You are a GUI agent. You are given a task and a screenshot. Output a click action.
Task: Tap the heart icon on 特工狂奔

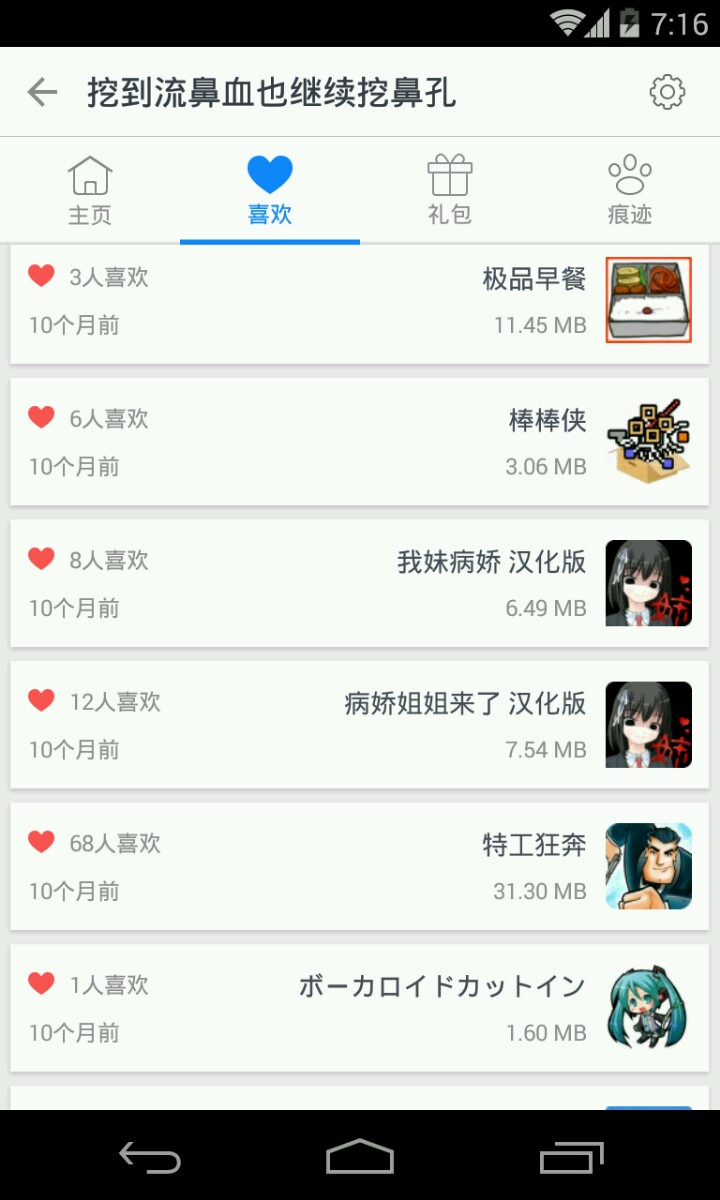41,842
